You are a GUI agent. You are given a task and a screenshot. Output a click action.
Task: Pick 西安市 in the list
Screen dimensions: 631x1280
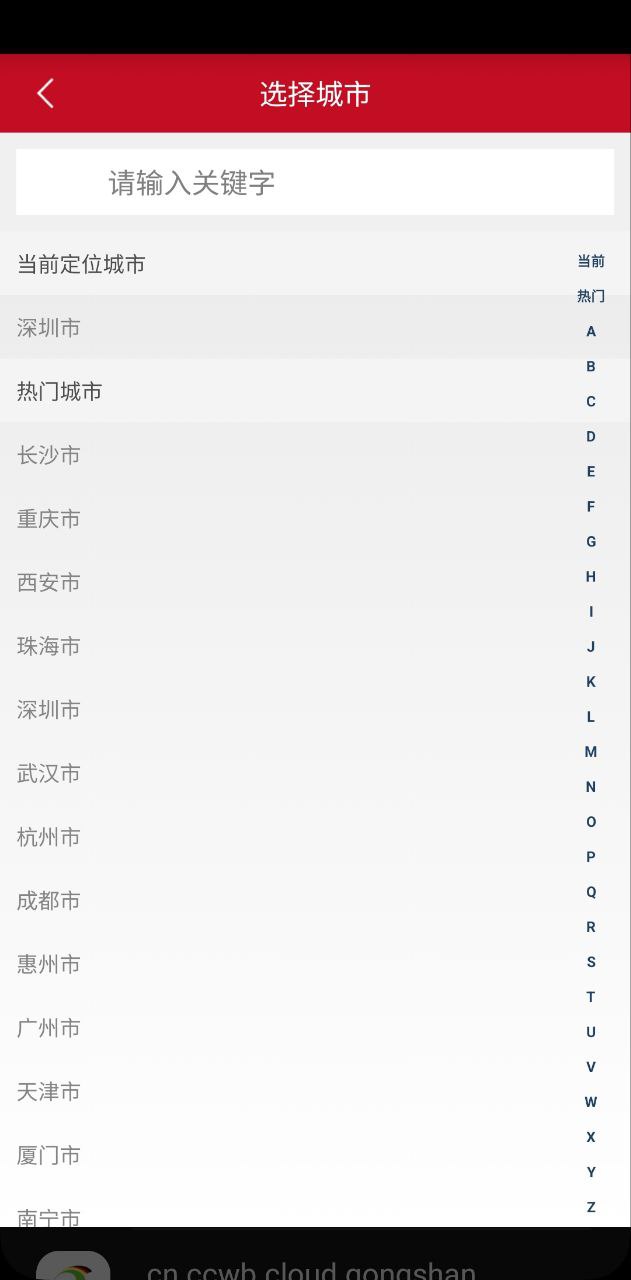(x=49, y=583)
